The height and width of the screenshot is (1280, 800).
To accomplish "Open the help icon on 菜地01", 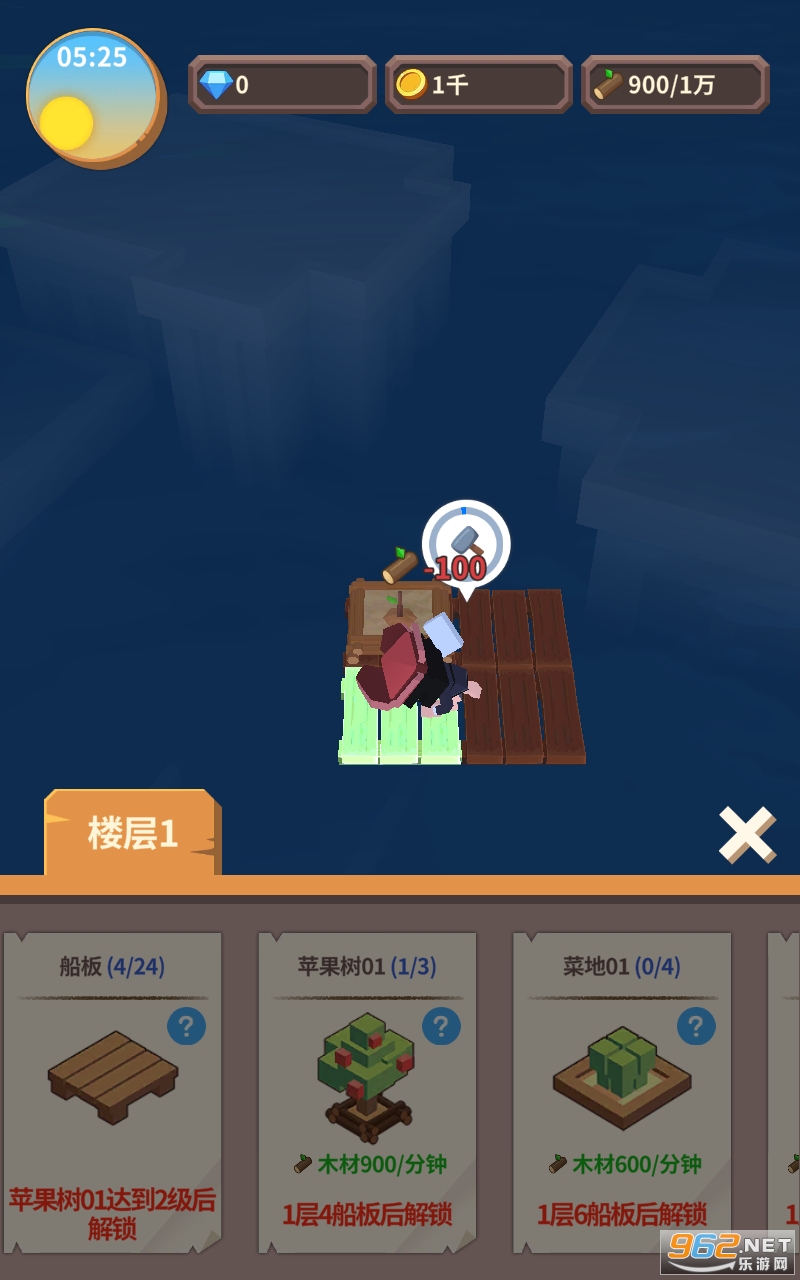I will (x=696, y=1026).
